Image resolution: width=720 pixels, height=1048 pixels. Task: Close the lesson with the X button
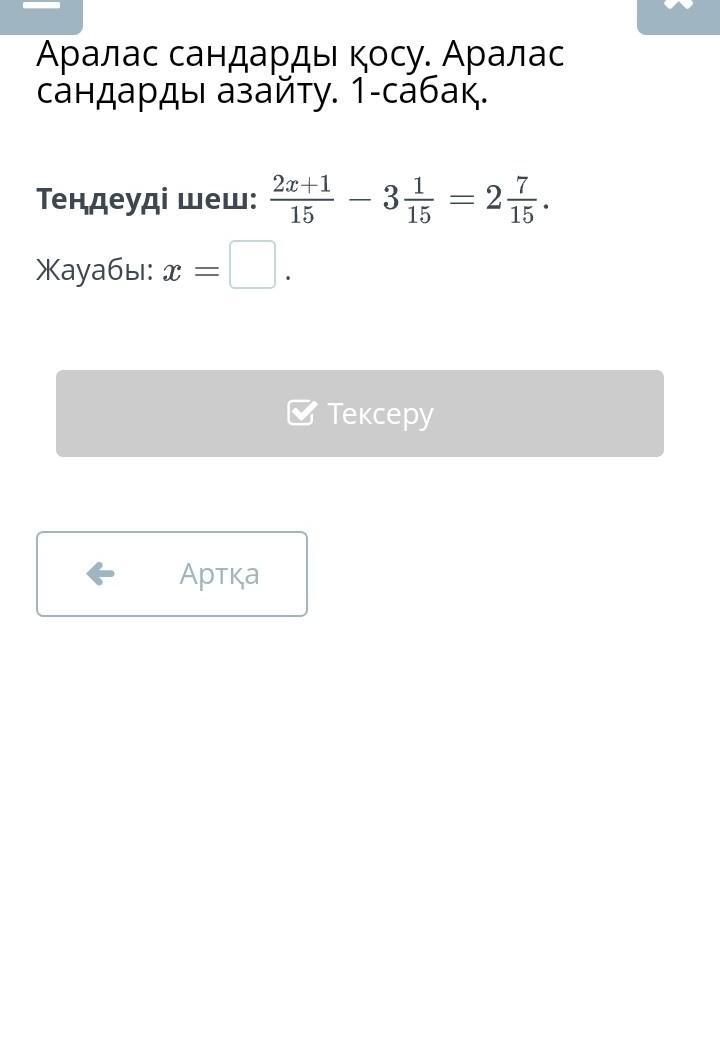click(x=678, y=10)
